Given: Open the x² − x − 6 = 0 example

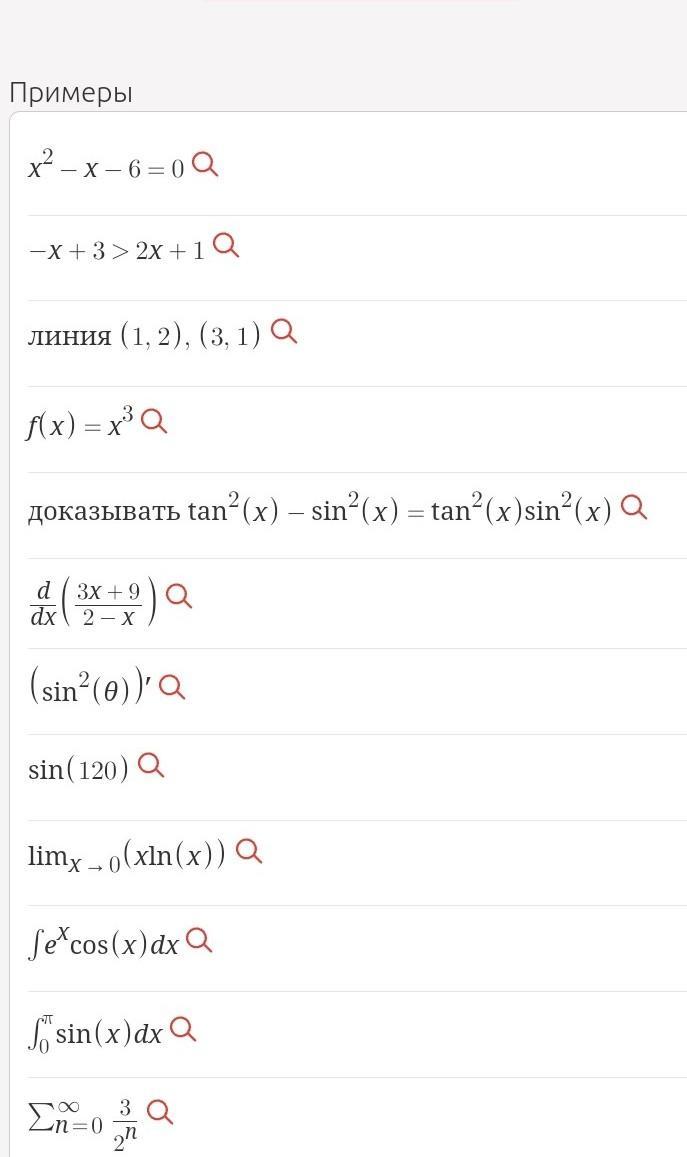Looking at the screenshot, I should [x=107, y=168].
